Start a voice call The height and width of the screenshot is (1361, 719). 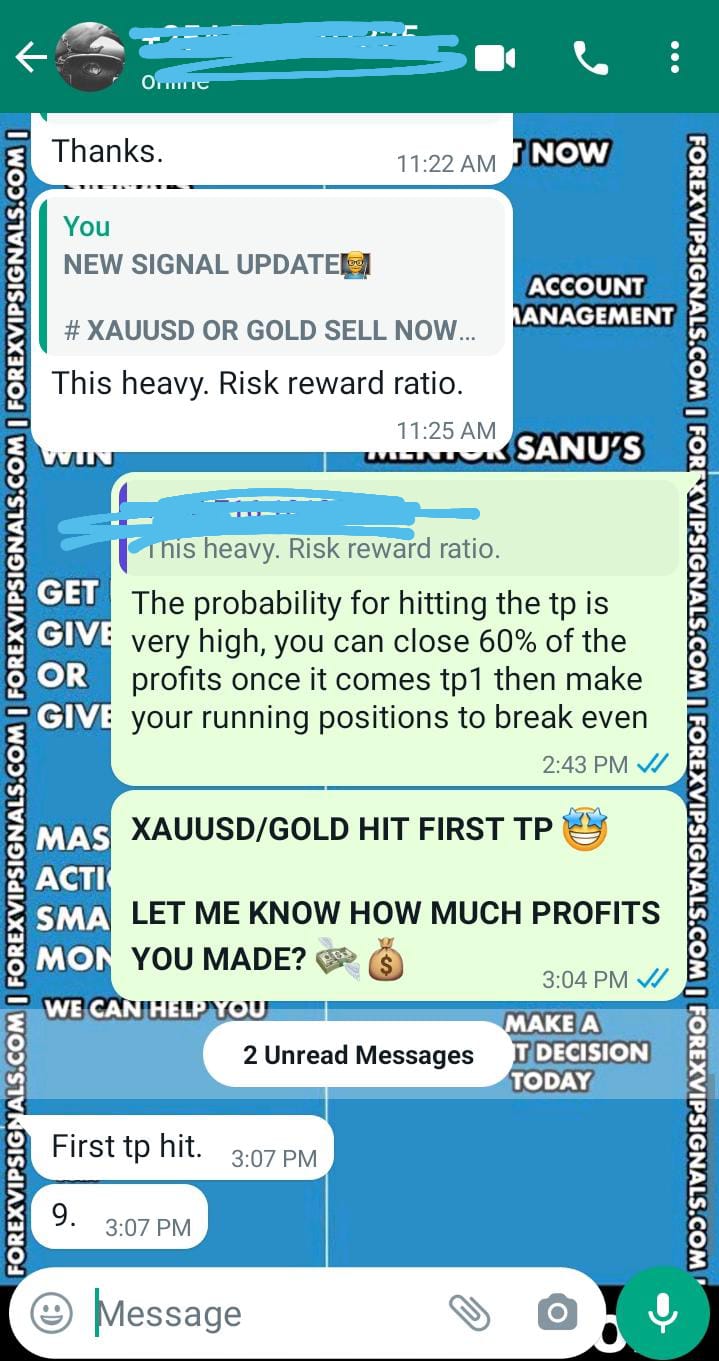[591, 59]
